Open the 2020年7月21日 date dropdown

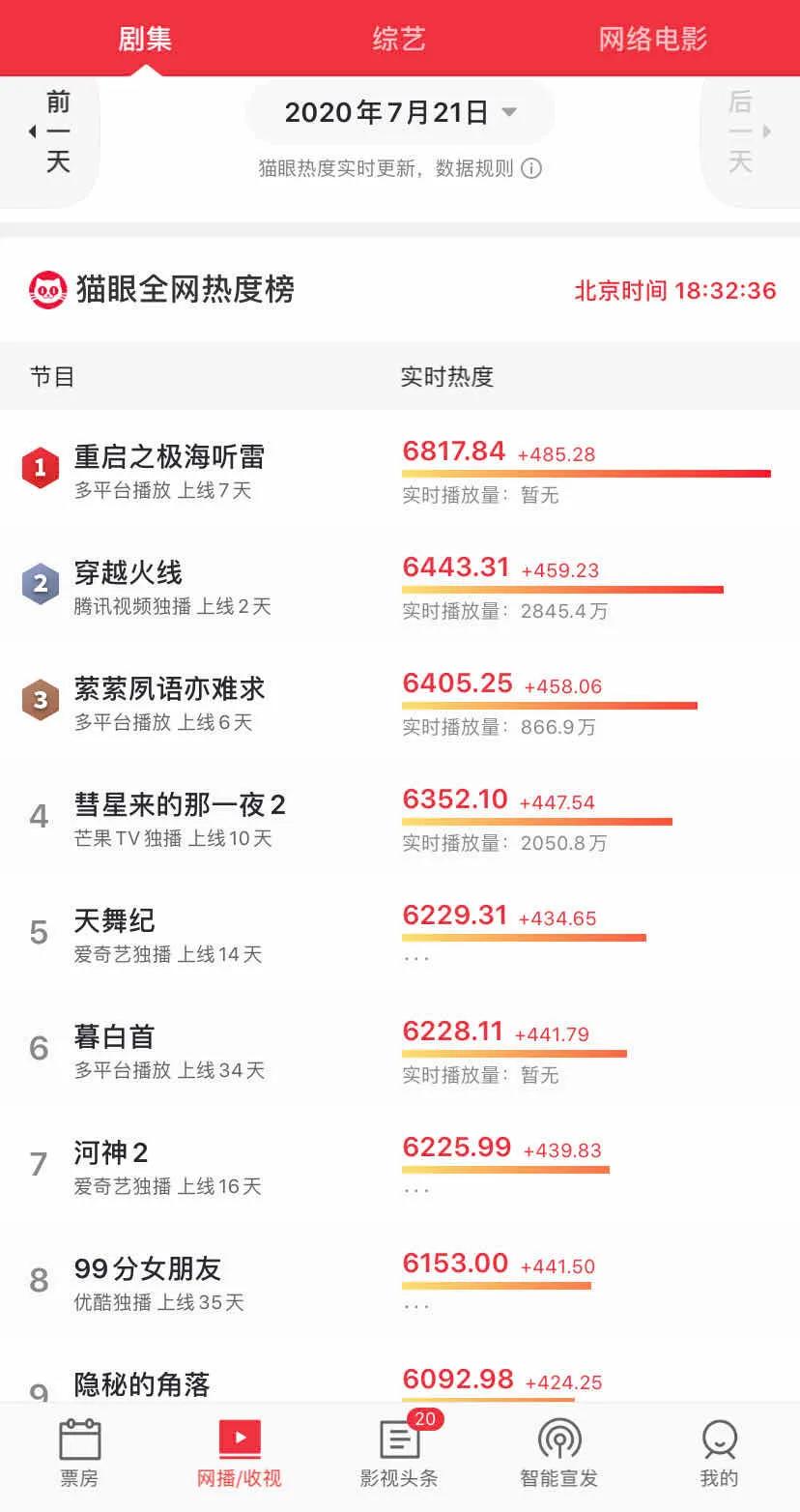pos(400,111)
